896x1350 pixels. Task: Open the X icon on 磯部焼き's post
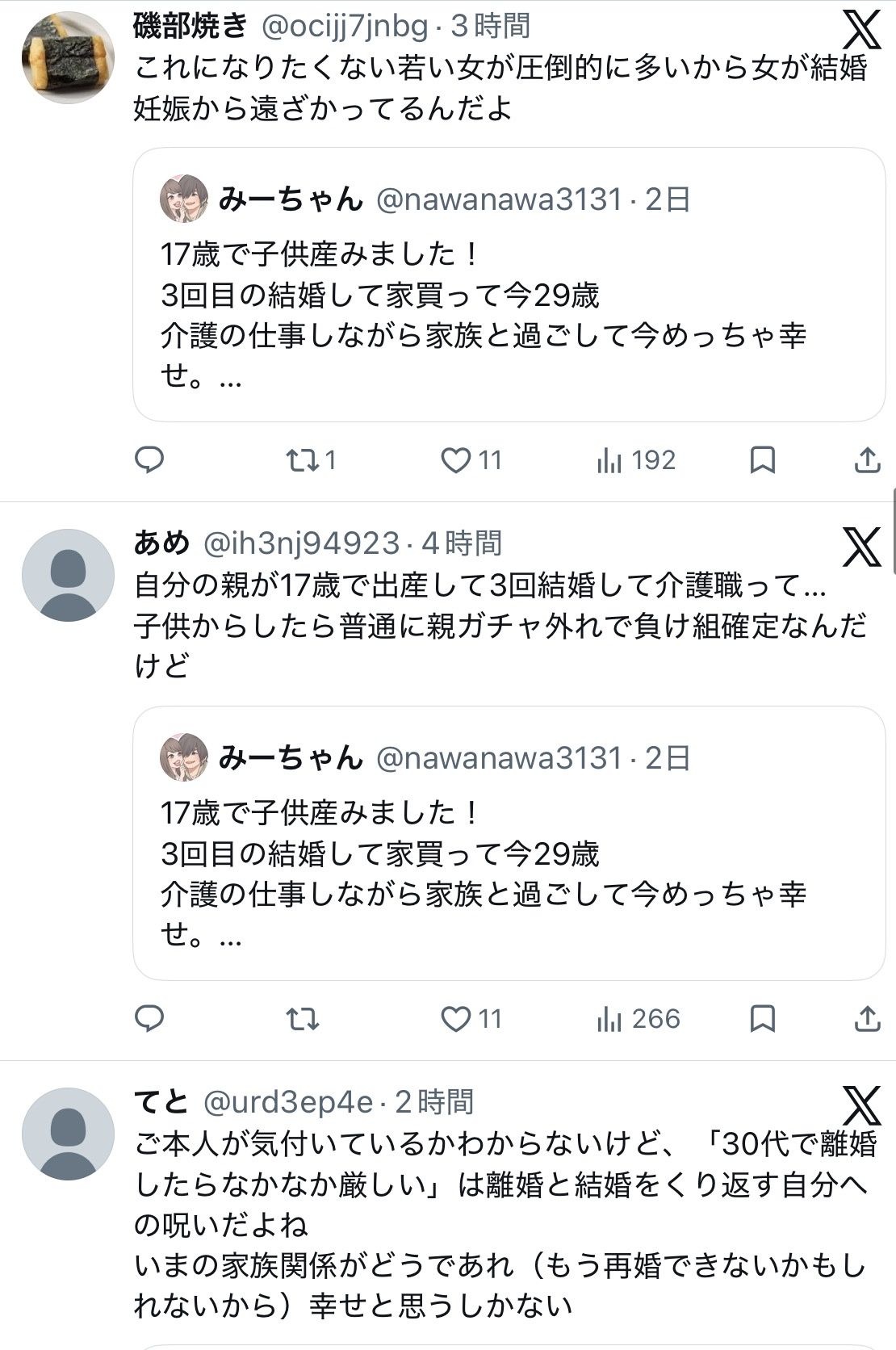[862, 31]
